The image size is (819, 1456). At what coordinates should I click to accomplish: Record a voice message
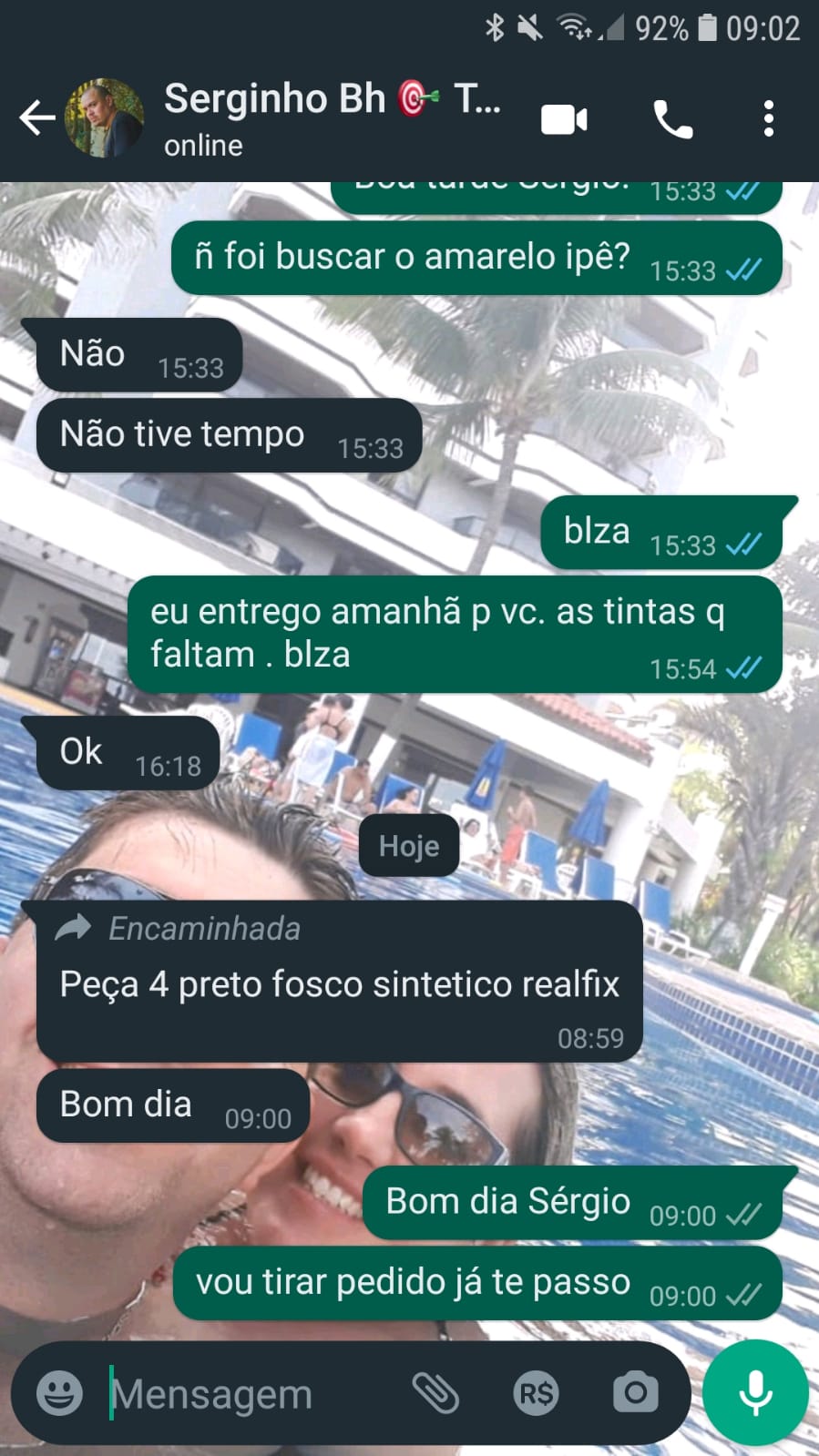point(755,1393)
